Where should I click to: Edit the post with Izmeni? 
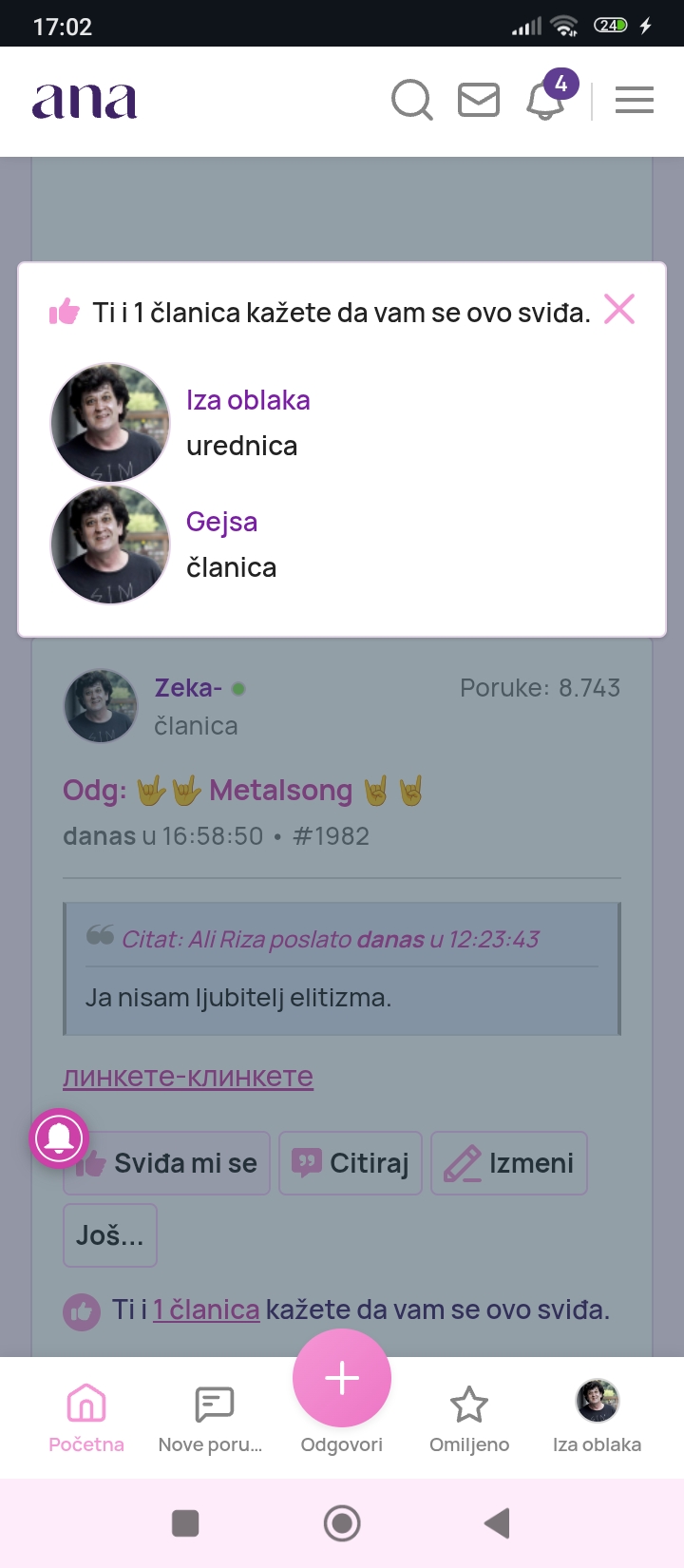[509, 1163]
